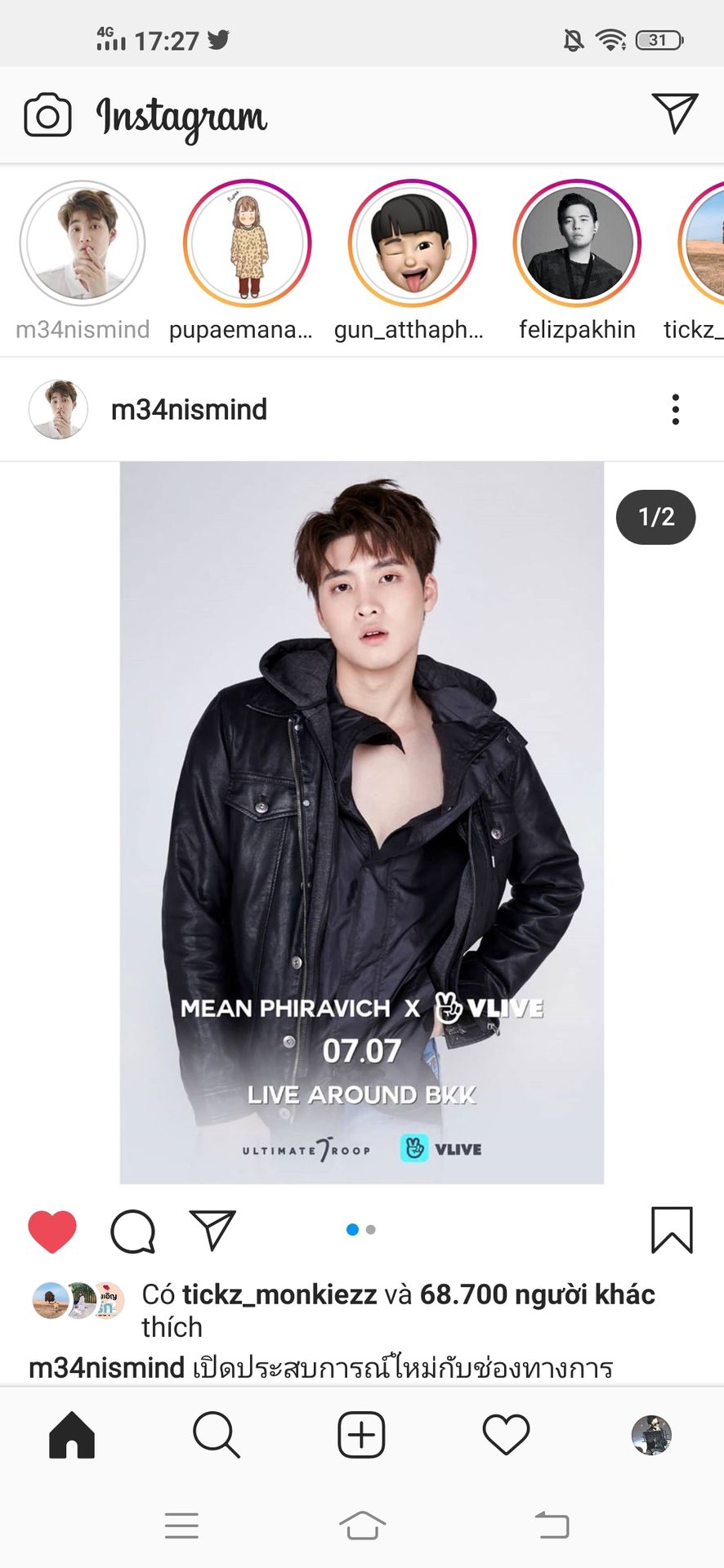This screenshot has width=724, height=1568.
Task: Unlike the post with red heart
Action: pyautogui.click(x=52, y=1231)
